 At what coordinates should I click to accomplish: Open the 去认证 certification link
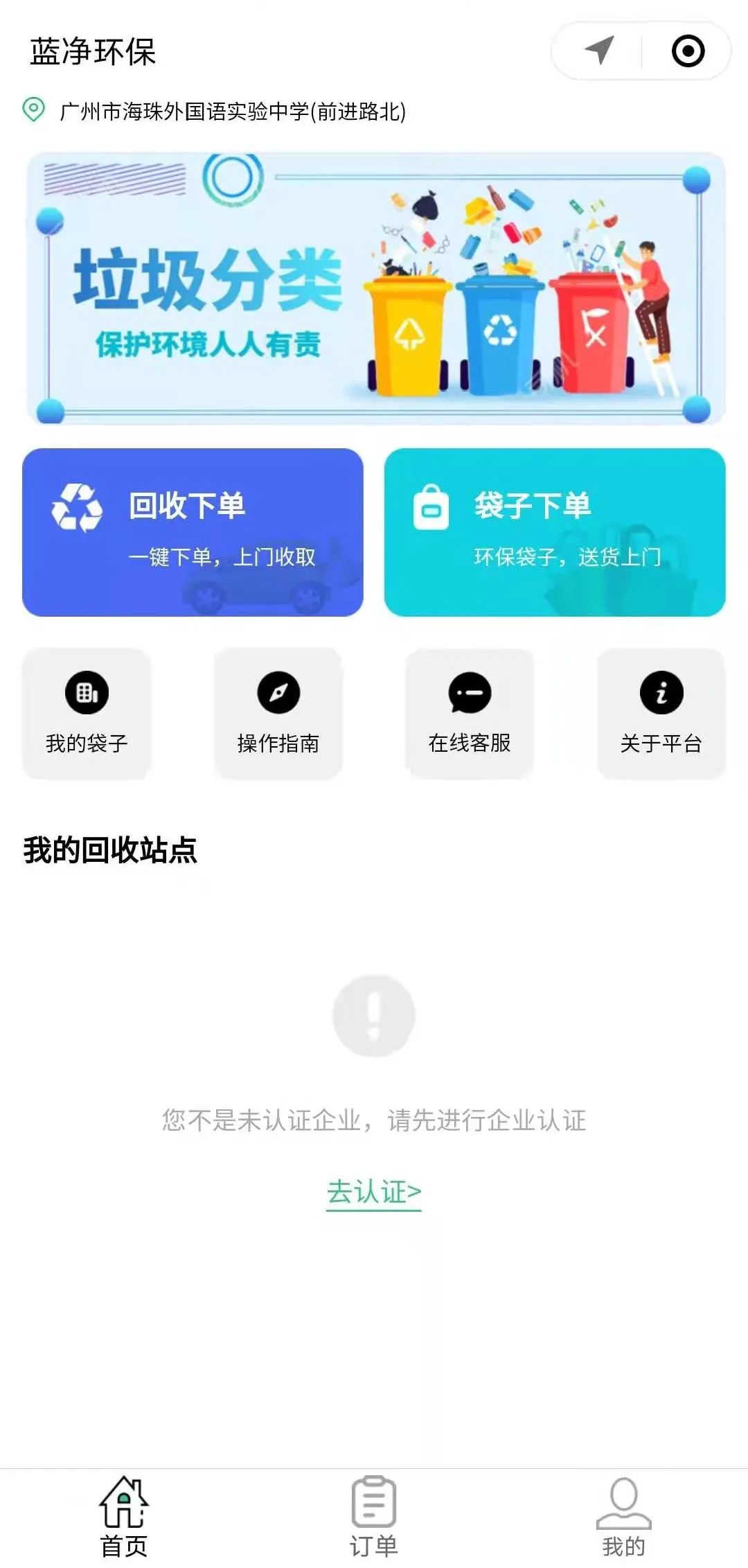coord(374,1189)
